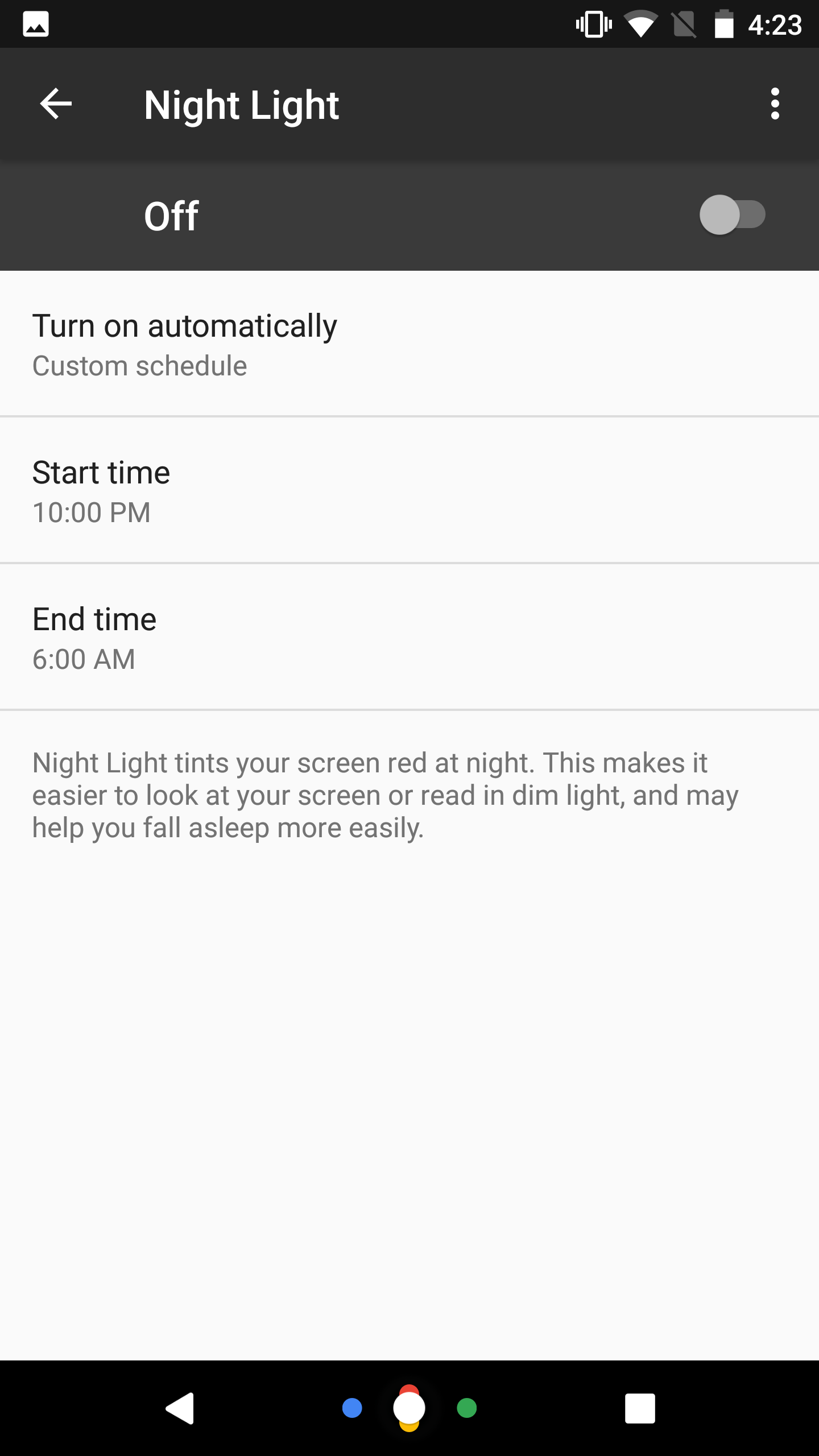Tap the vibrate mode icon
The image size is (819, 1456).
pyautogui.click(x=593, y=24)
